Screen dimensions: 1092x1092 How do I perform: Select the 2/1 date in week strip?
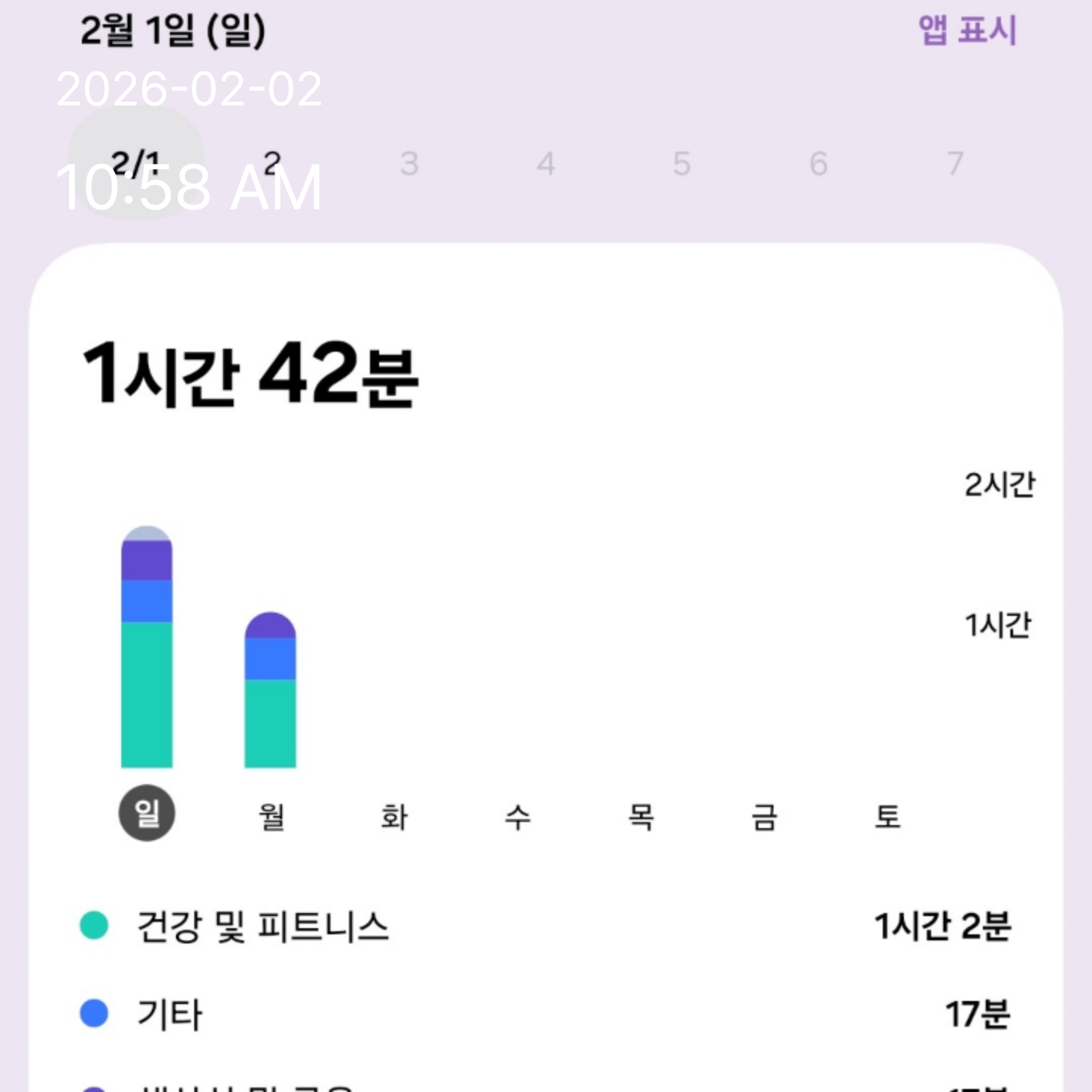136,162
